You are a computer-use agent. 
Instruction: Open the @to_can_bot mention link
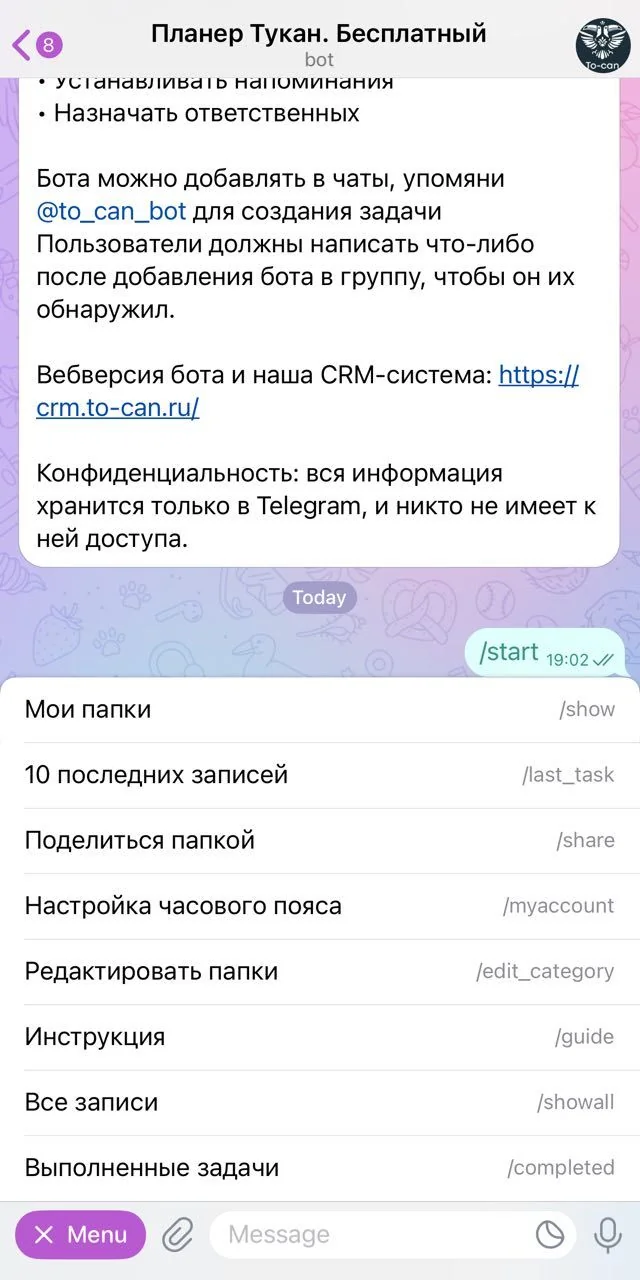tap(110, 212)
